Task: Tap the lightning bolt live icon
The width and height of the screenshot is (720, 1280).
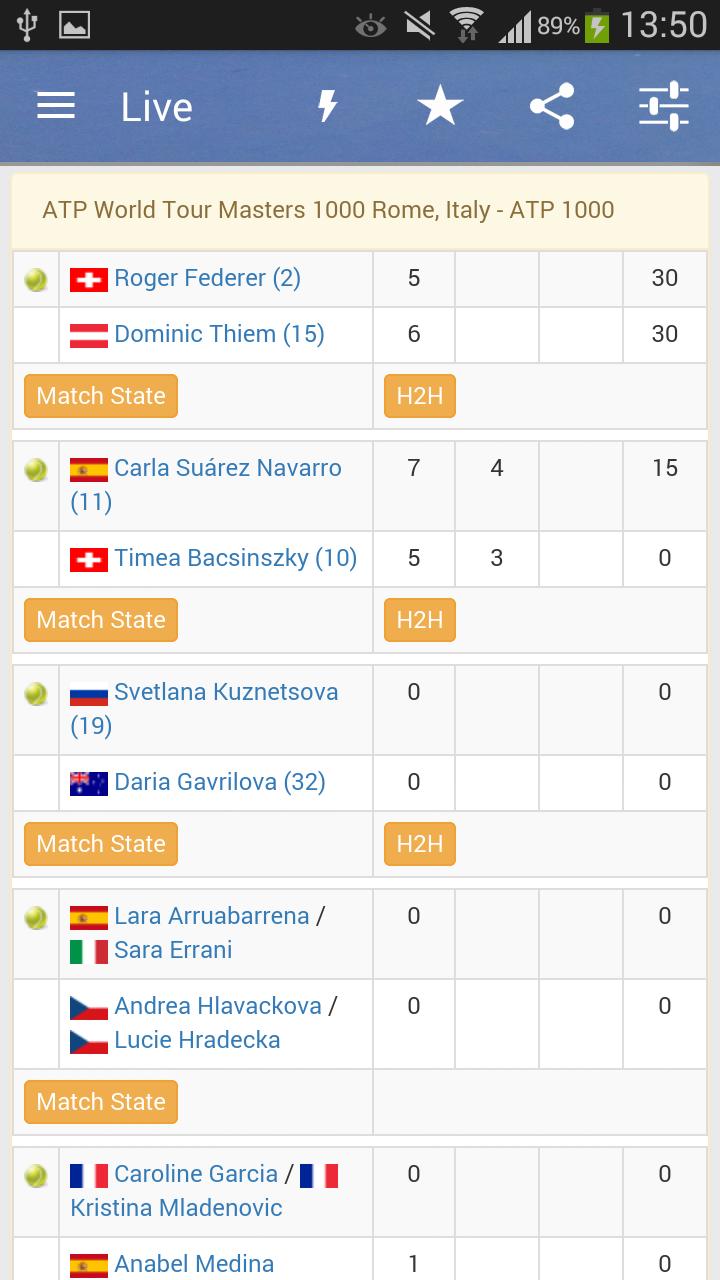Action: click(327, 104)
